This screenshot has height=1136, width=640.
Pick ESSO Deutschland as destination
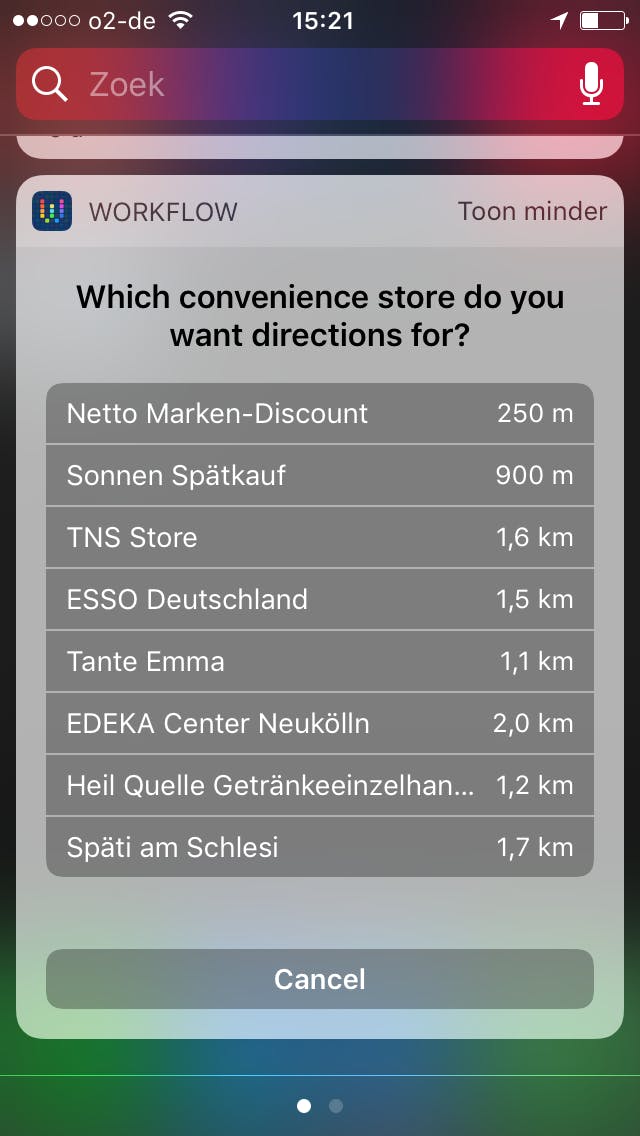tap(320, 599)
